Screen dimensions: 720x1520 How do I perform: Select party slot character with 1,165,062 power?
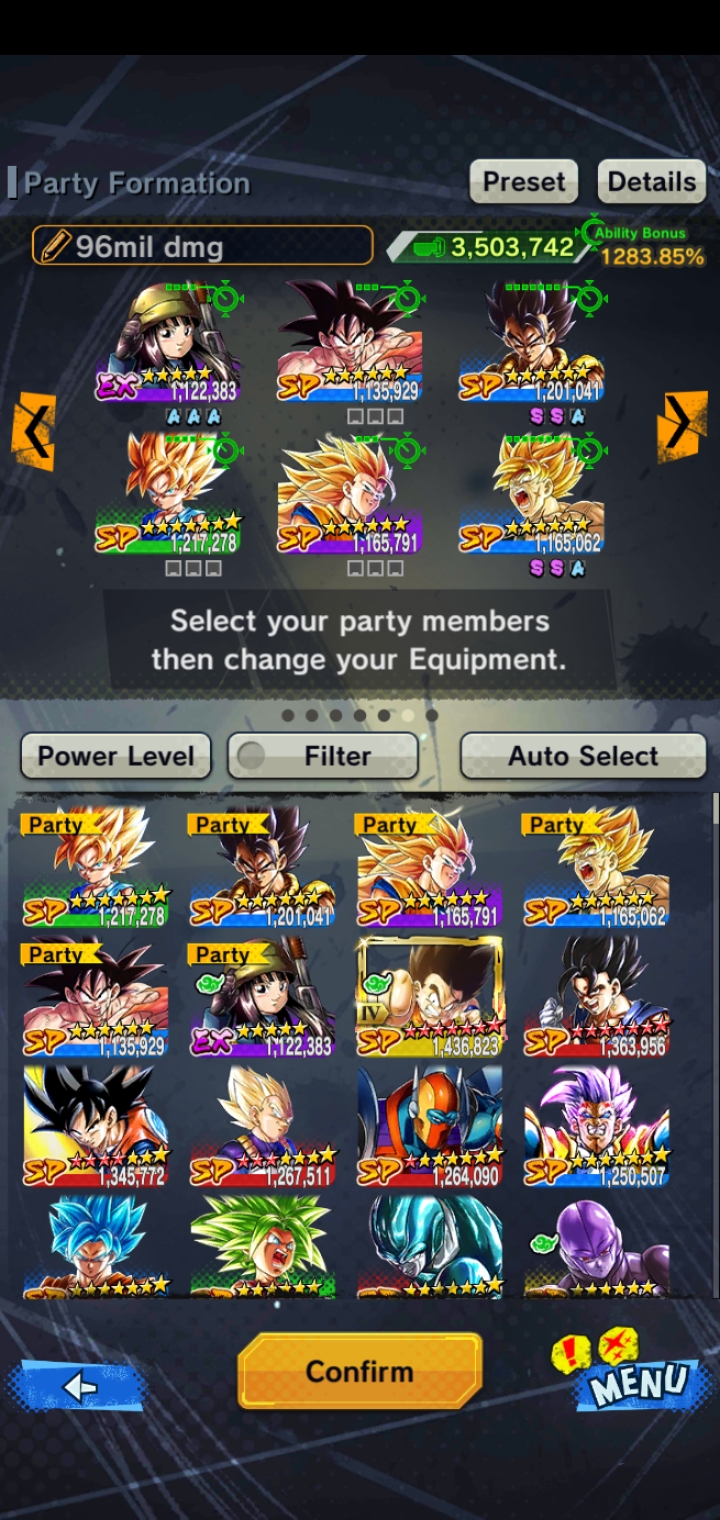[x=531, y=497]
